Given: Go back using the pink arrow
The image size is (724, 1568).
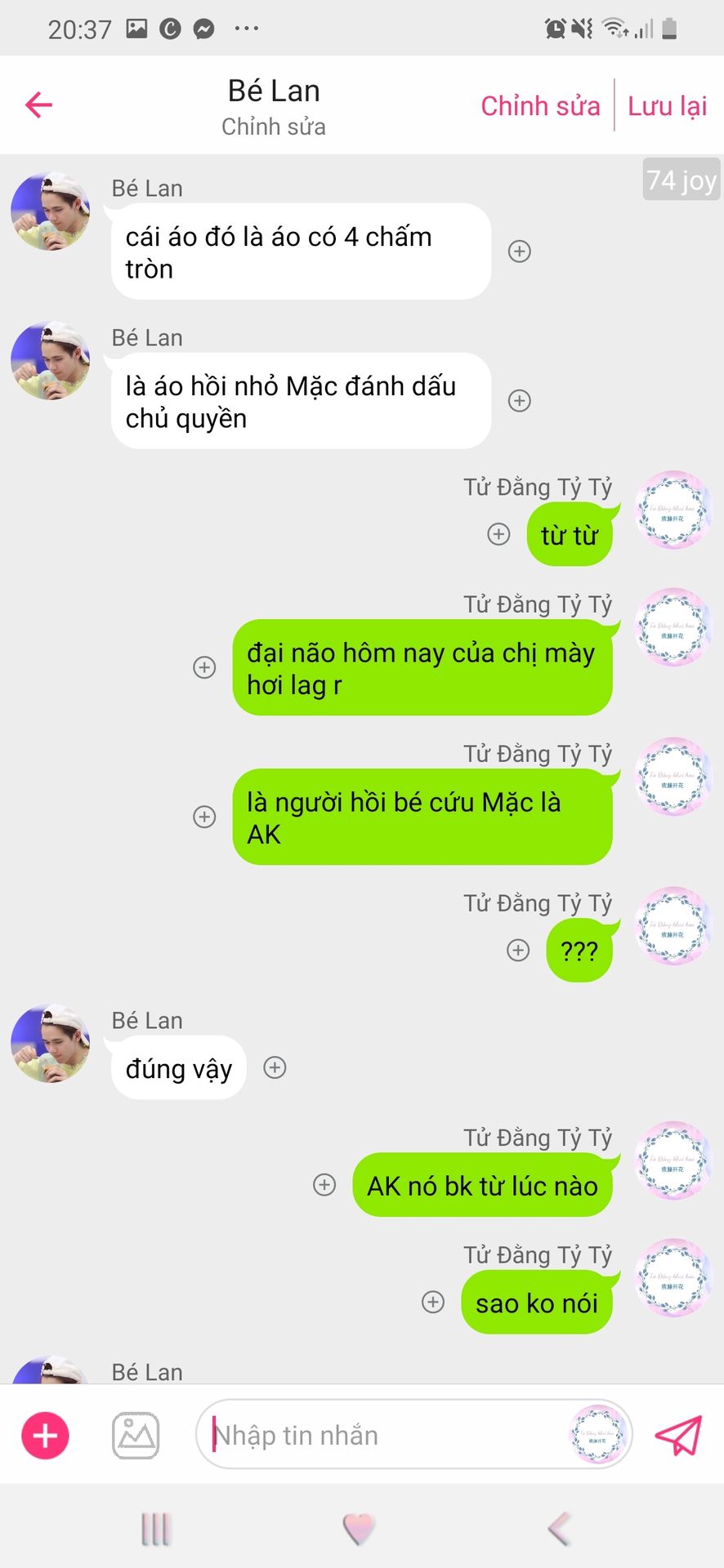Looking at the screenshot, I should click(x=38, y=105).
